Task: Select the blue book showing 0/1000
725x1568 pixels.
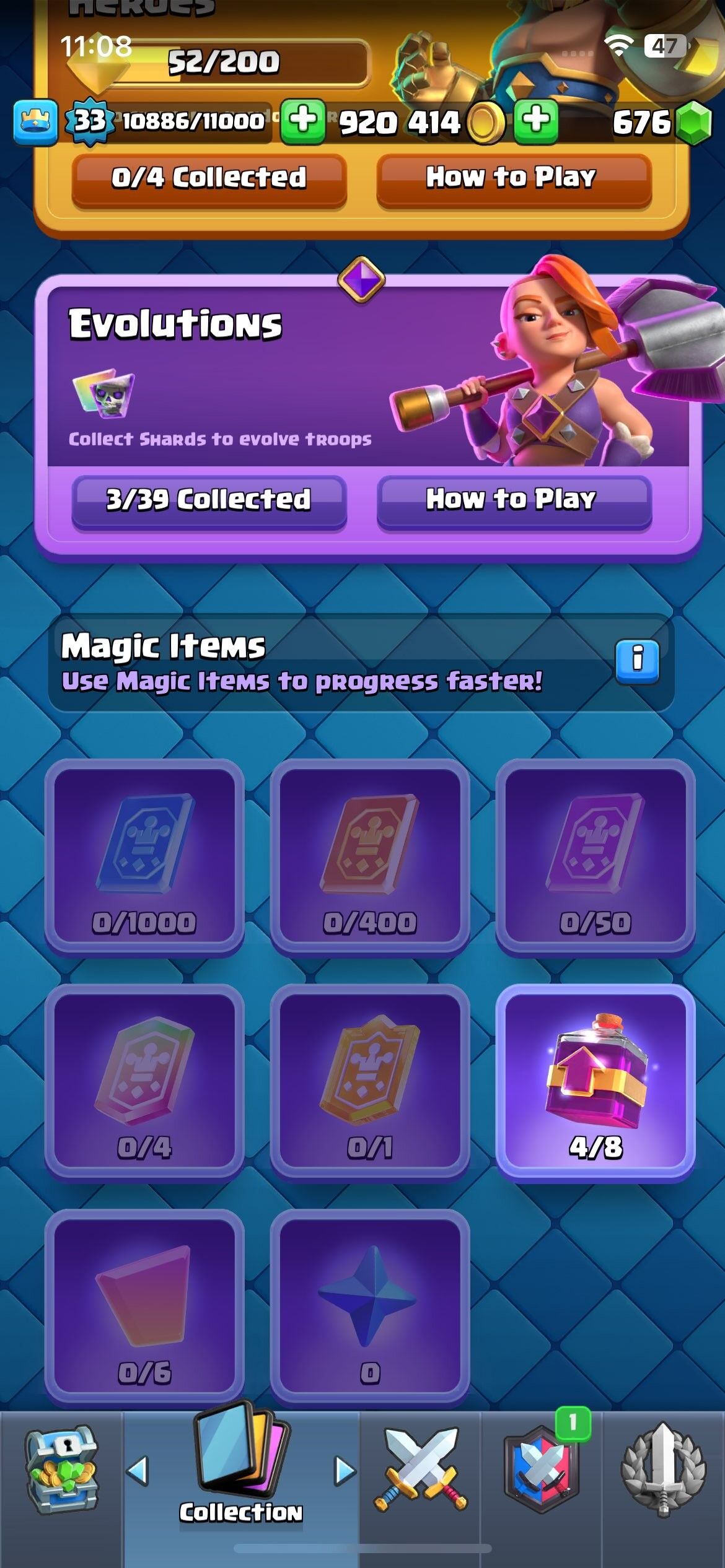Action: (x=144, y=856)
